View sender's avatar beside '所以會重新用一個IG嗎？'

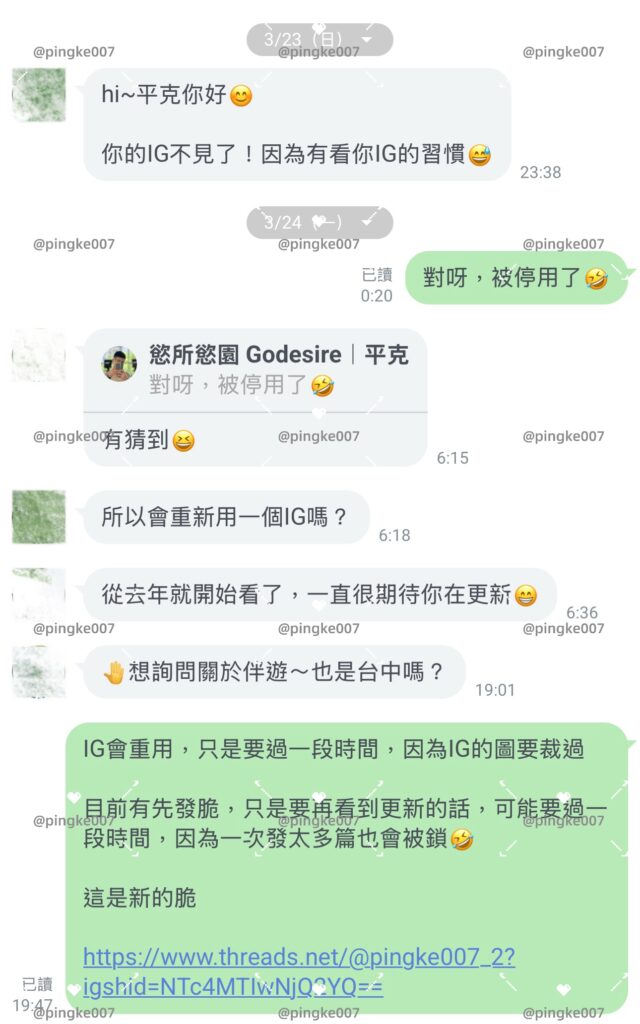39,517
